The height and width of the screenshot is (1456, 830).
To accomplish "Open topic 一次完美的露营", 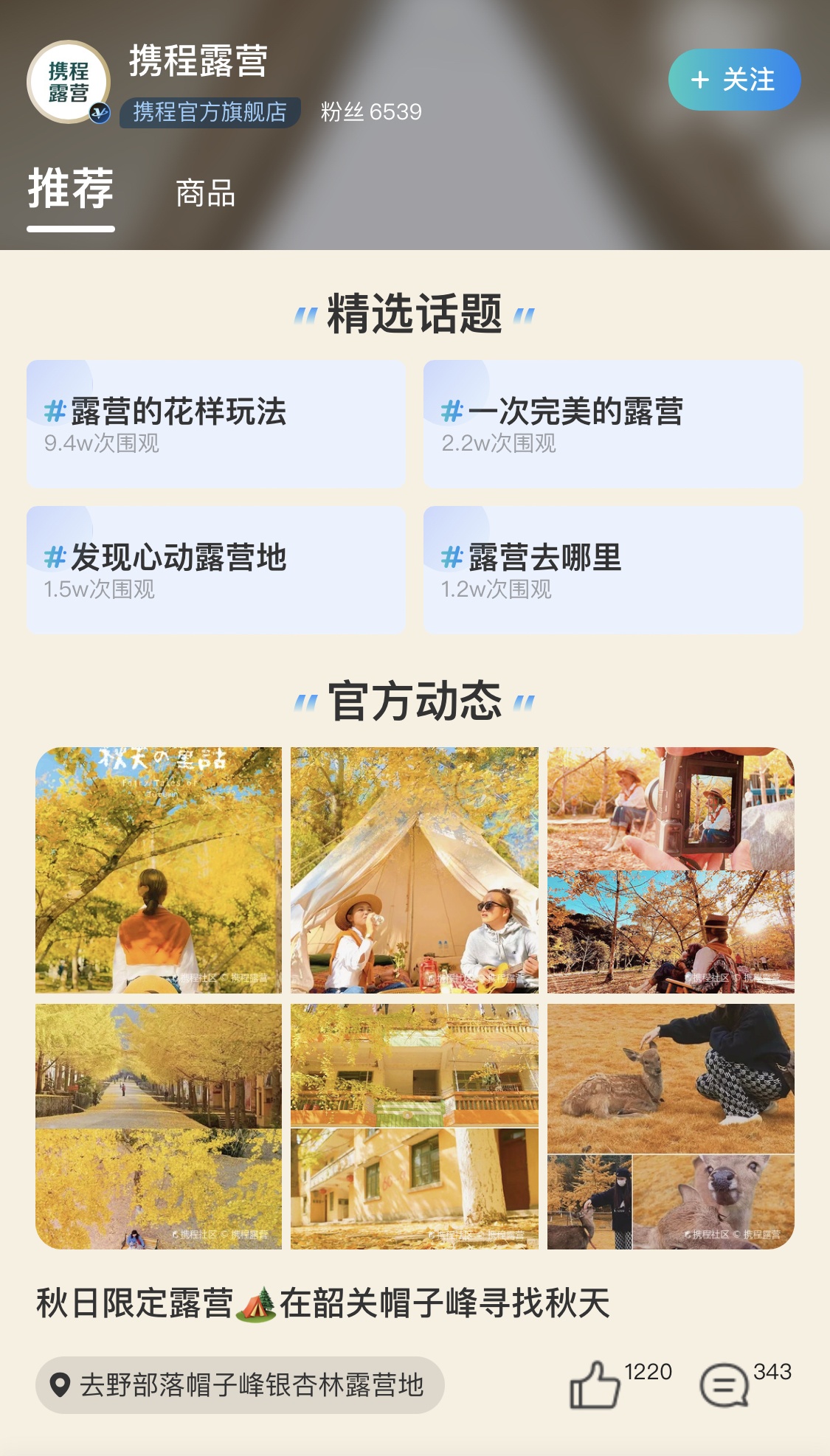I will point(612,423).
